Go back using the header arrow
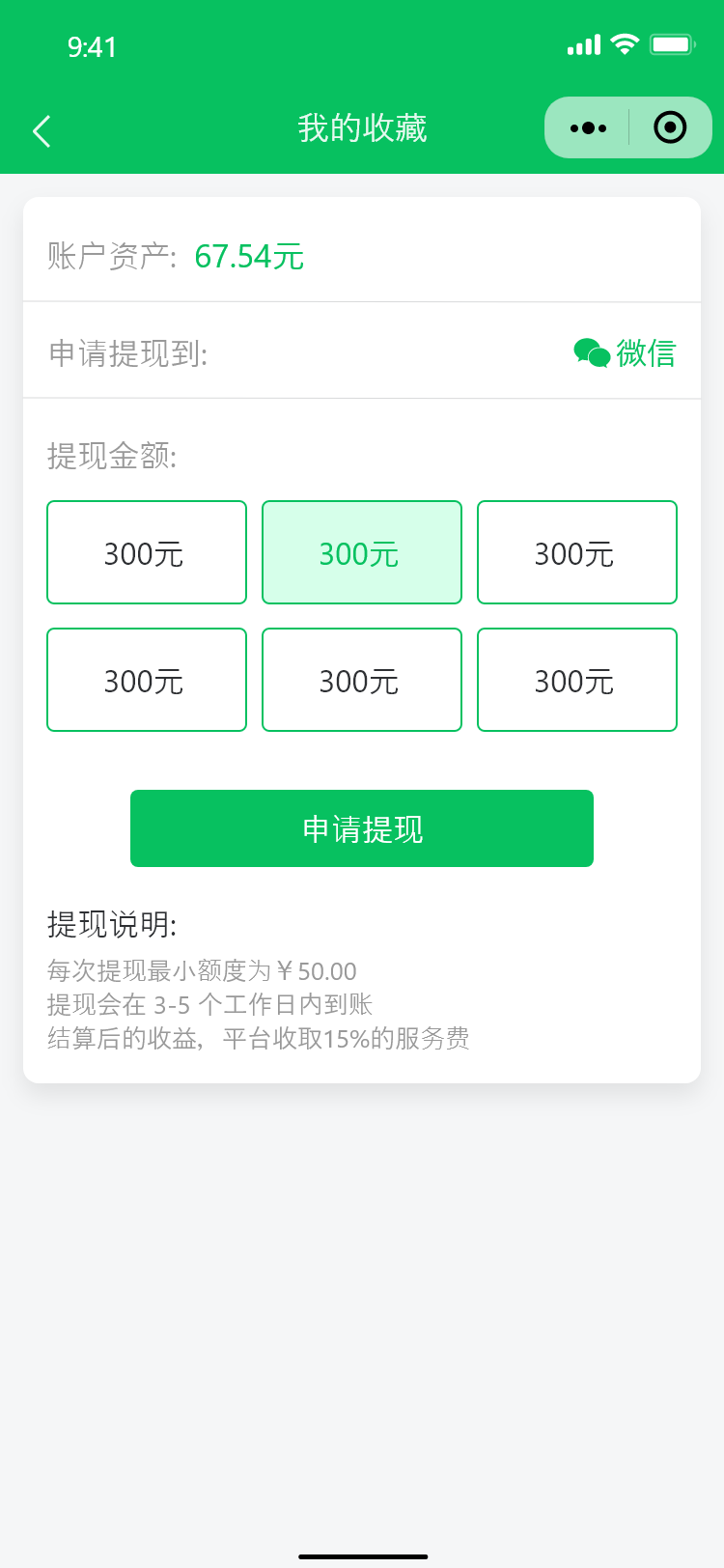 [x=42, y=131]
